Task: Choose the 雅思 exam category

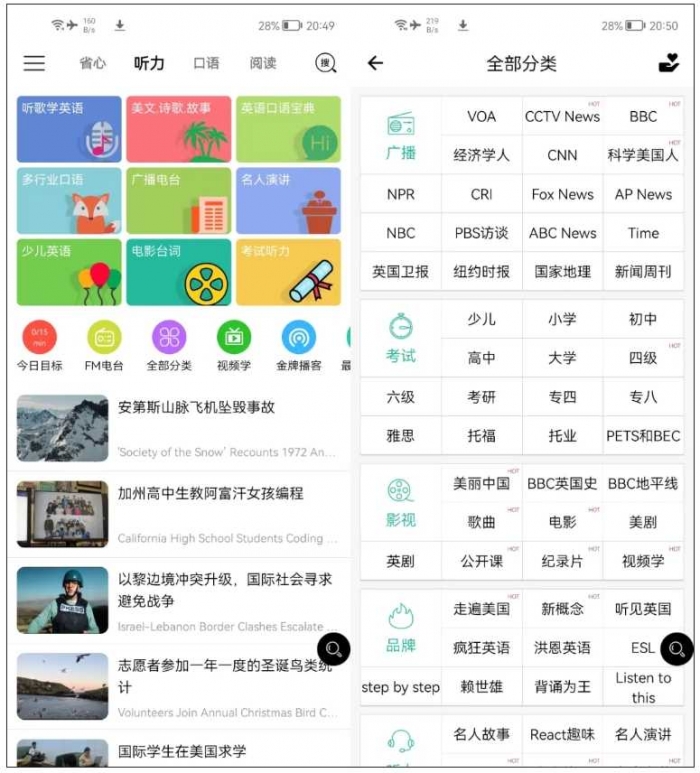Action: (x=400, y=435)
